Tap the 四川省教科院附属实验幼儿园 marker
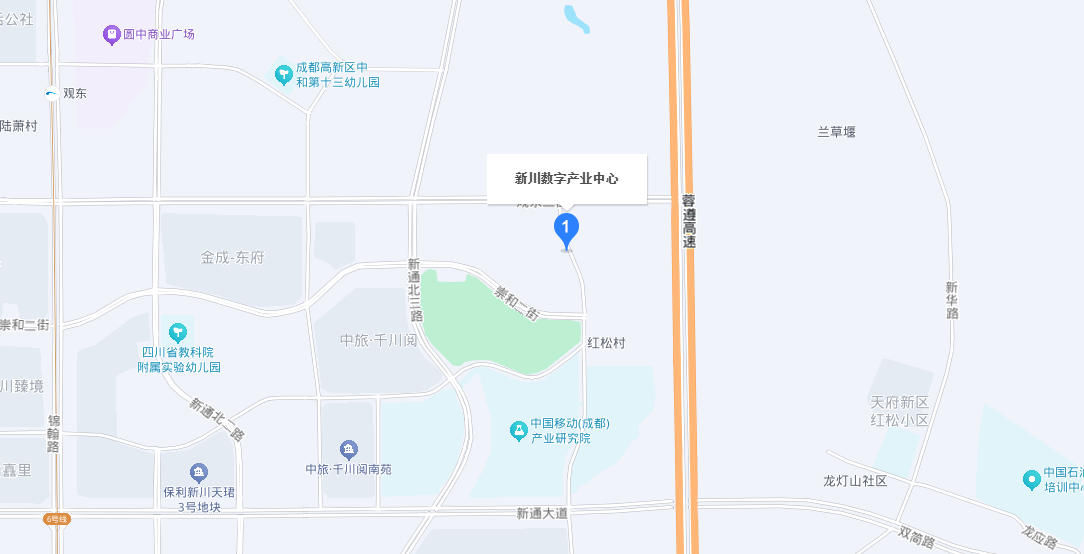 (x=178, y=331)
